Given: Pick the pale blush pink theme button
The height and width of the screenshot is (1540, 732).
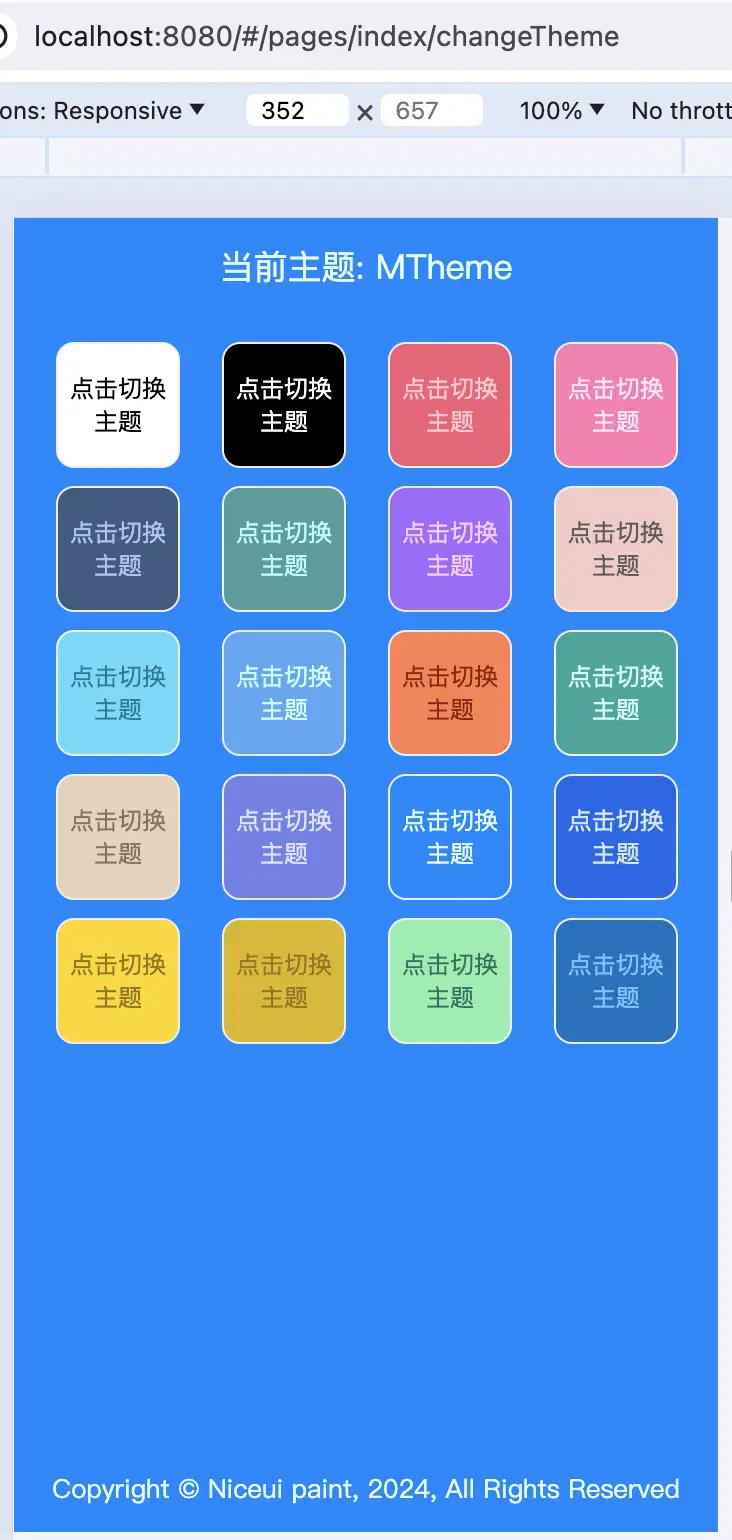Looking at the screenshot, I should click(x=616, y=549).
